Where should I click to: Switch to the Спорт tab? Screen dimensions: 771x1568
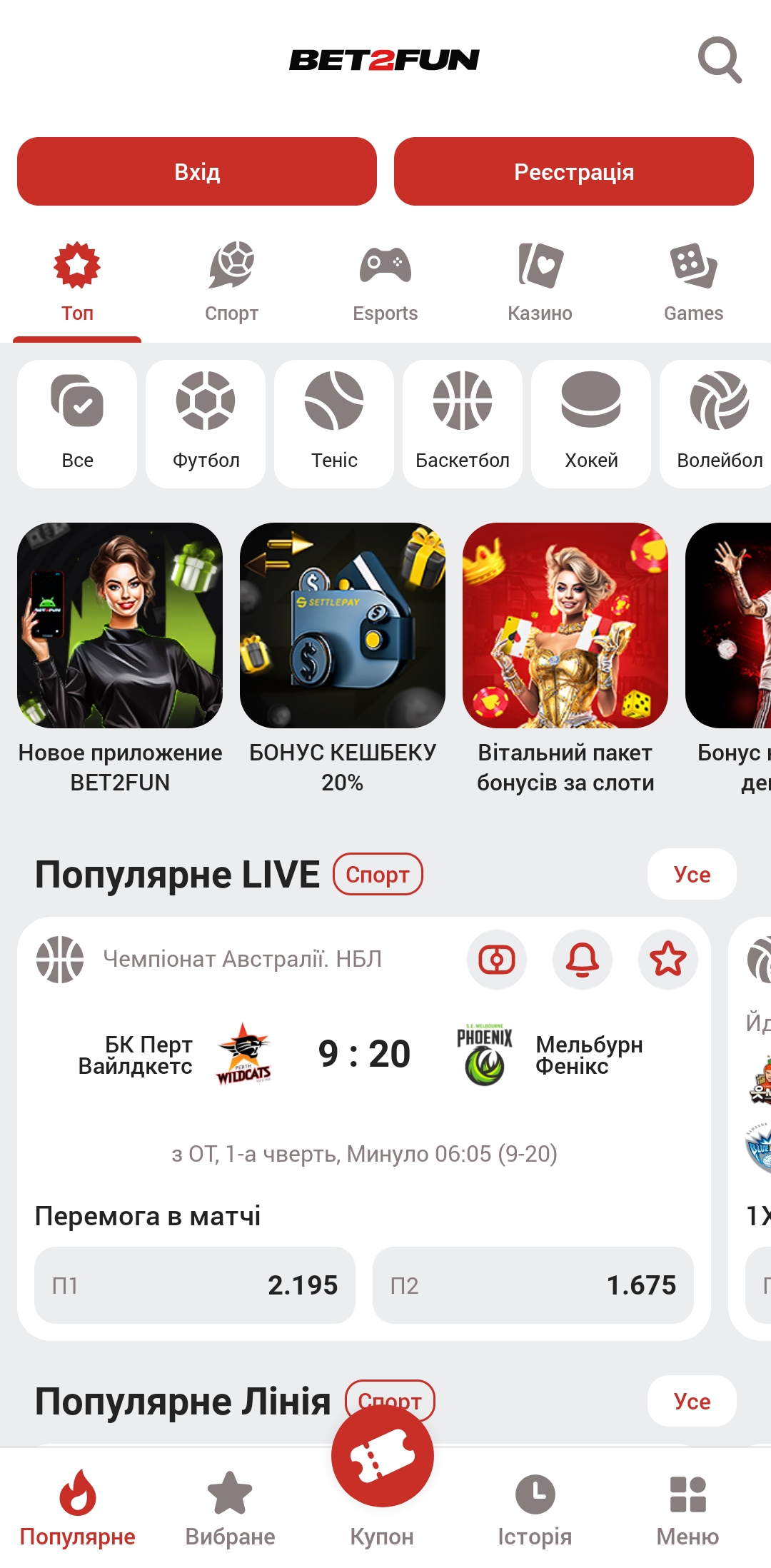point(231,283)
